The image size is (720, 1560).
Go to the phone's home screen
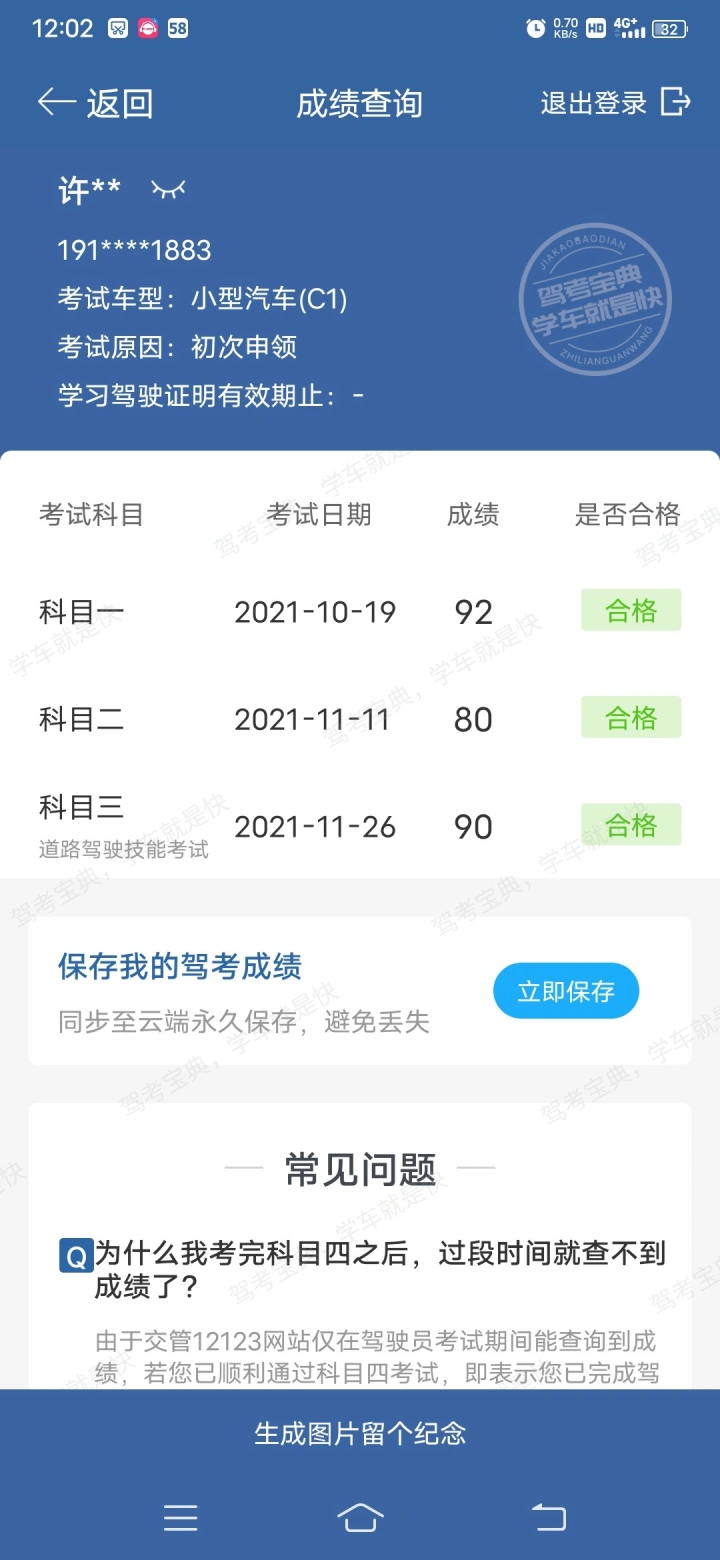[x=360, y=1518]
